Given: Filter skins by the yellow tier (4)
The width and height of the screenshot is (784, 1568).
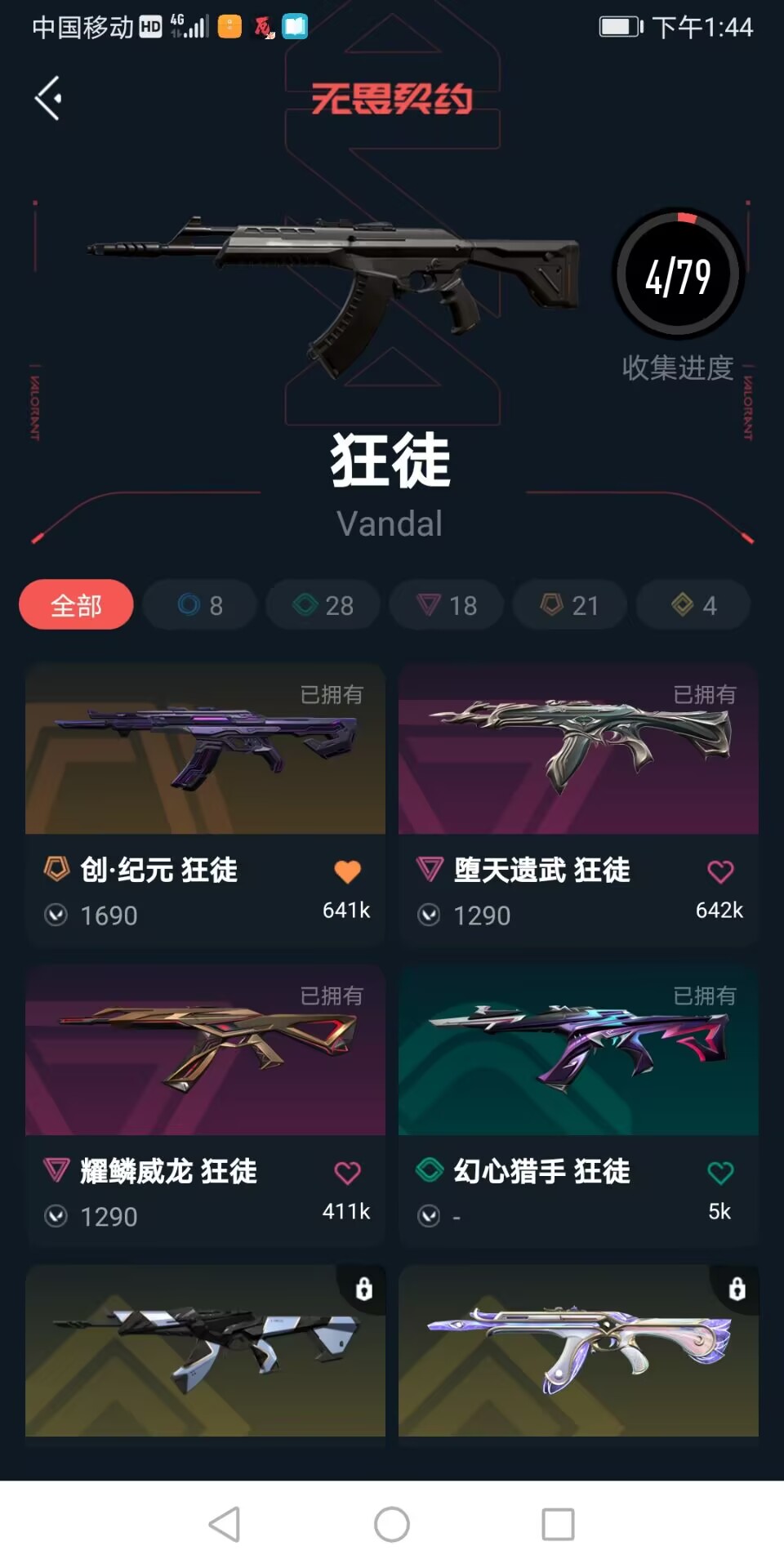Looking at the screenshot, I should pyautogui.click(x=693, y=605).
